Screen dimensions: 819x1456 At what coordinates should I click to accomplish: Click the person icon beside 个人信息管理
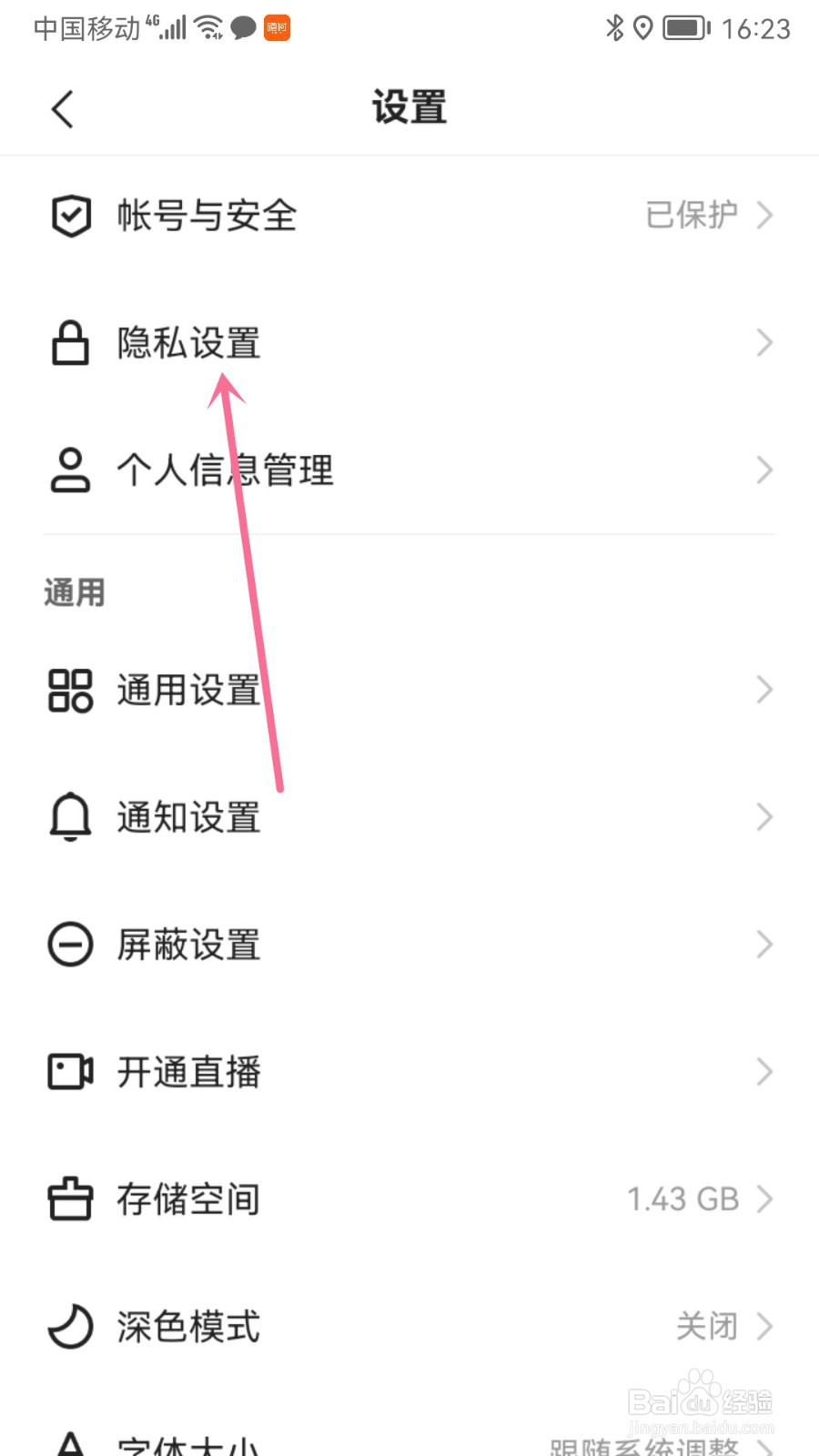click(x=69, y=470)
